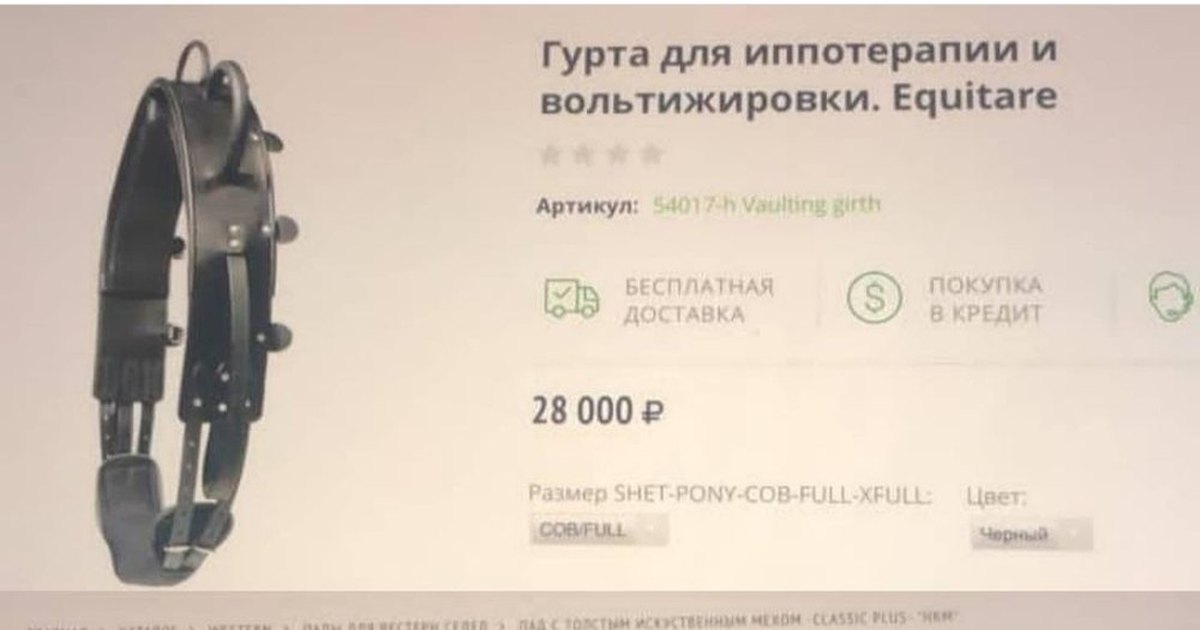Open the COB/FULL size dropdown
1200x630 pixels.
(x=599, y=531)
